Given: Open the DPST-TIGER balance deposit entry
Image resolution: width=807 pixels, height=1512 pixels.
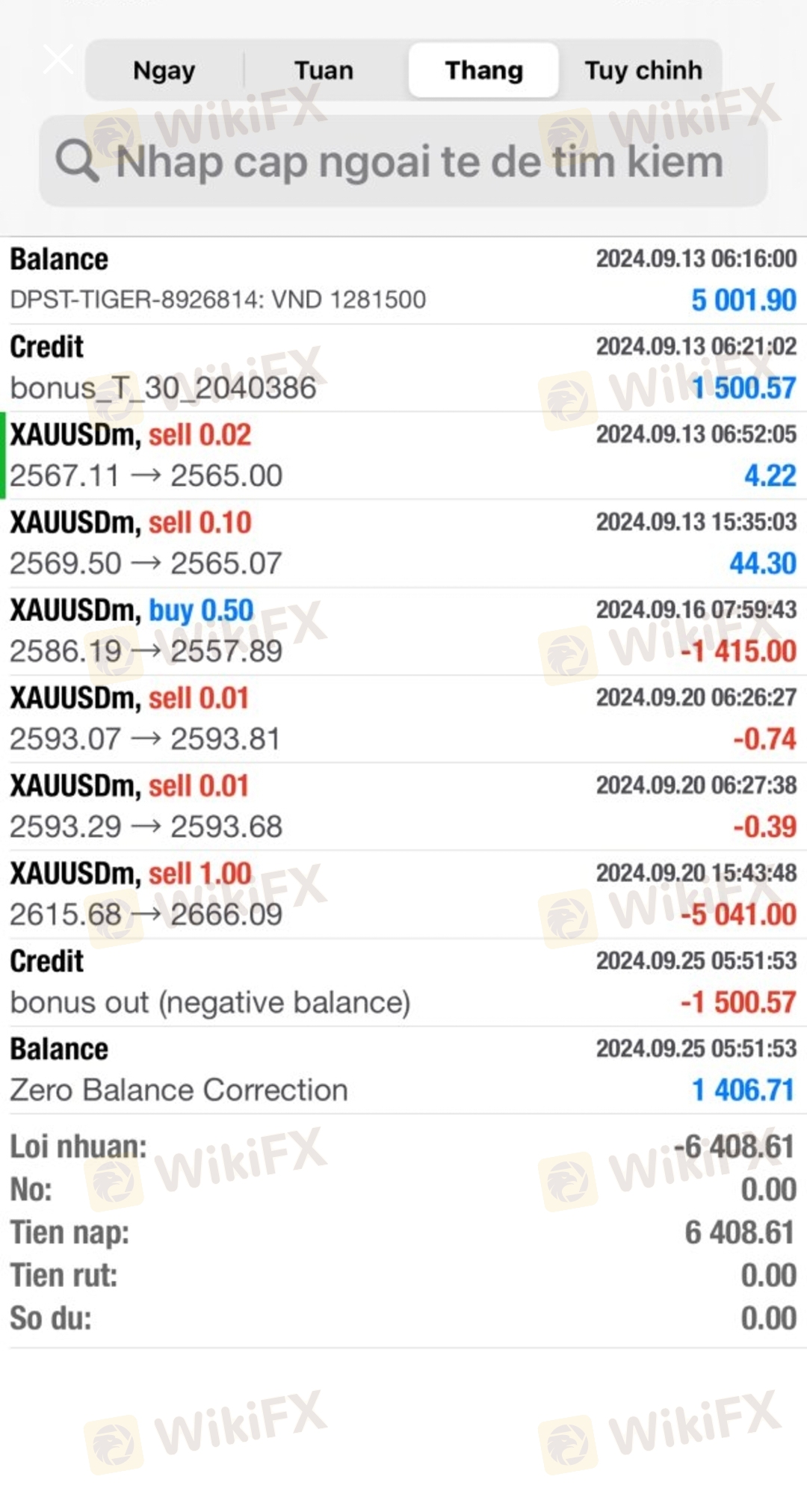Looking at the screenshot, I should [403, 280].
